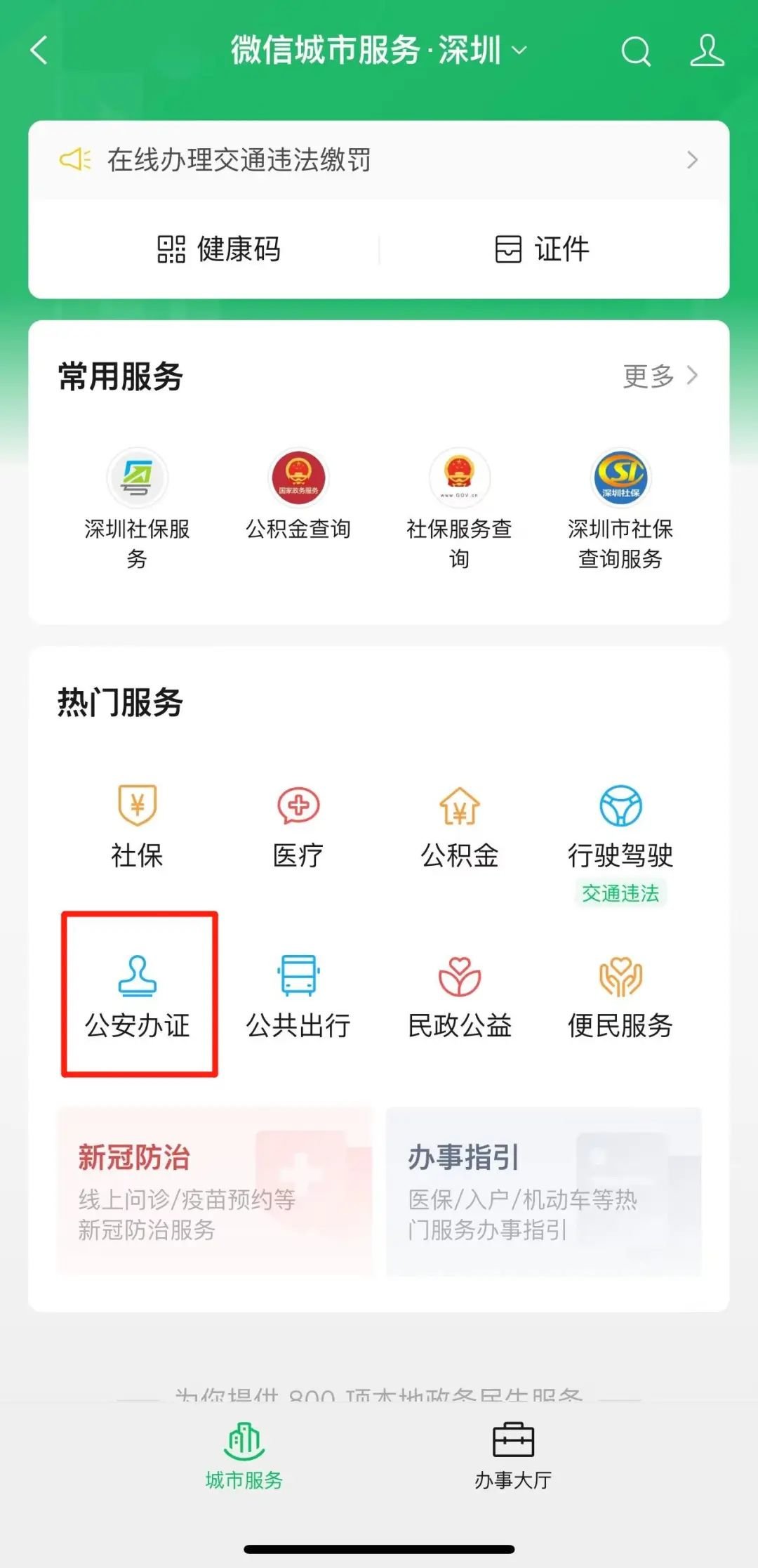Open 健康码
Image resolution: width=758 pixels, height=1568 pixels.
[219, 249]
